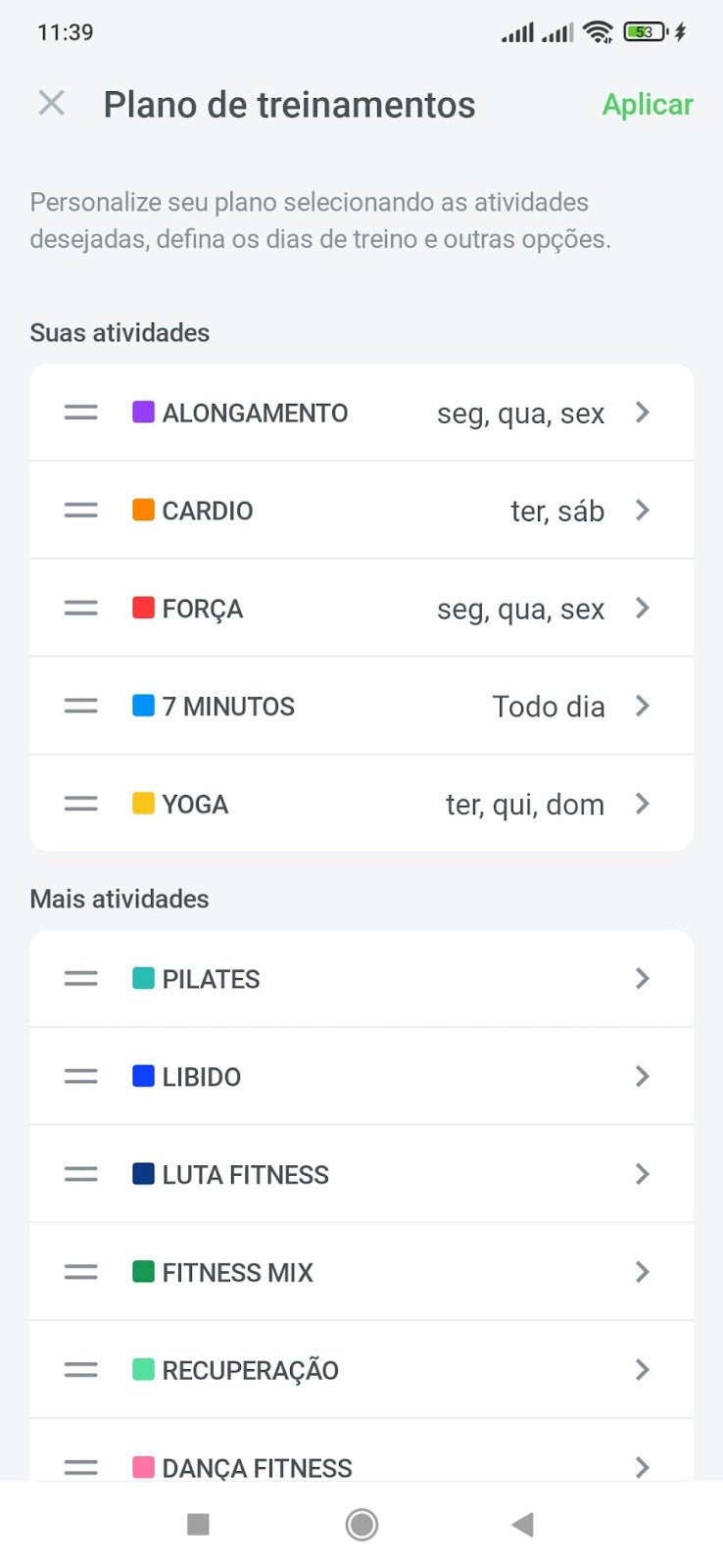The width and height of the screenshot is (723, 1568).
Task: Open 7 MINUTOS activity options
Action: tap(361, 707)
